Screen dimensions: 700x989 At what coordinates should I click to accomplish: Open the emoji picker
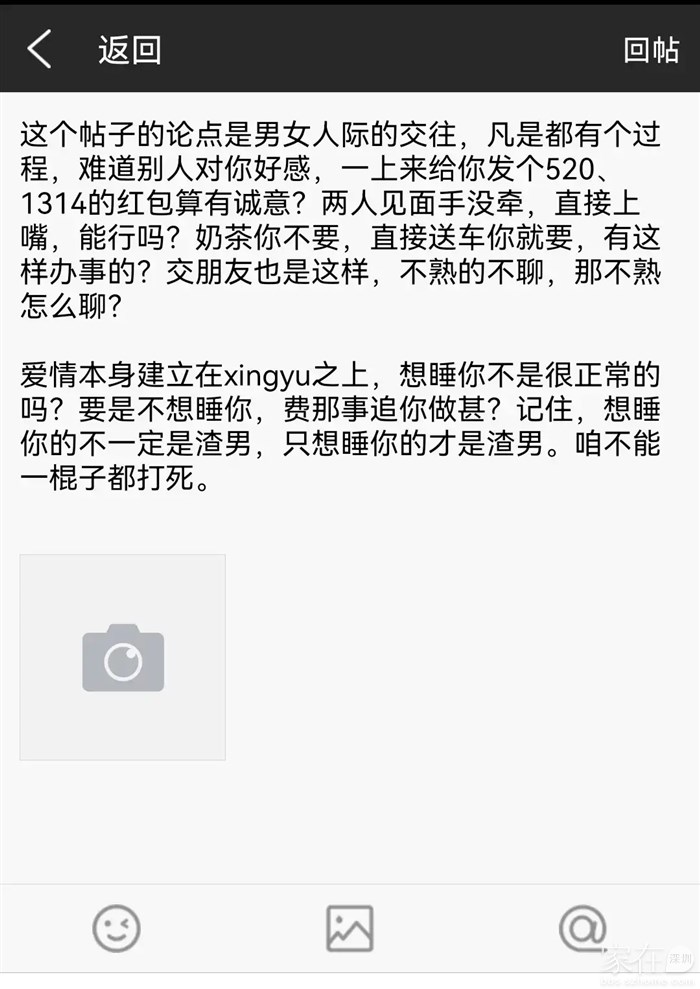click(x=116, y=928)
